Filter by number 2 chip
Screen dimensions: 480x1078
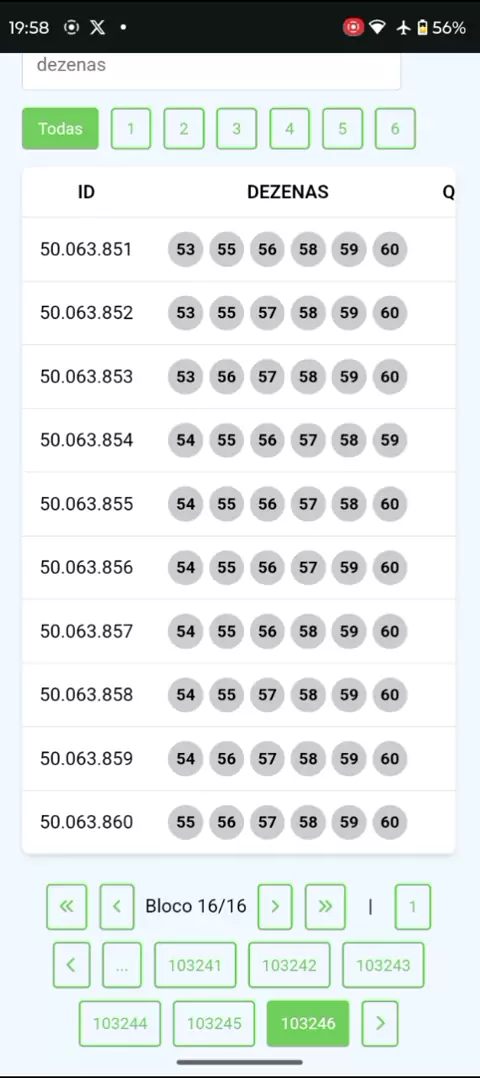[x=184, y=129]
